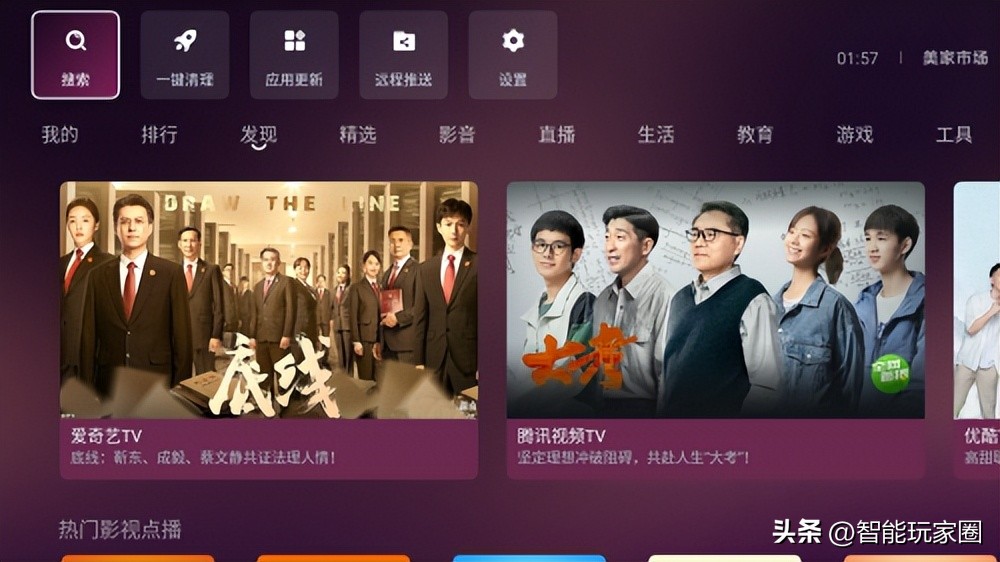Viewport: 1000px width, 562px height.
Task: Open the 腾讯视频TV card featuring 大考
Action: pos(715,328)
